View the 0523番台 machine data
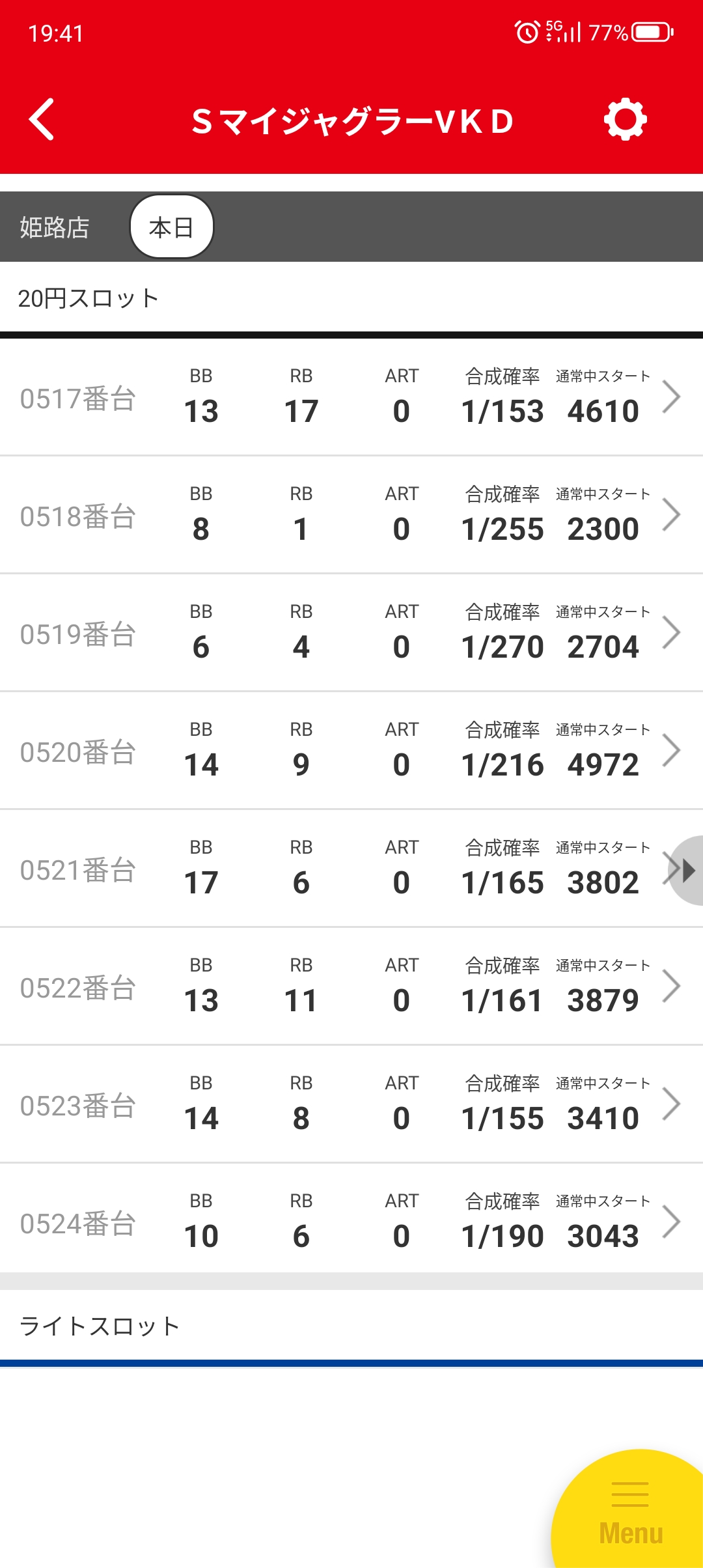703x1568 pixels. click(351, 1104)
